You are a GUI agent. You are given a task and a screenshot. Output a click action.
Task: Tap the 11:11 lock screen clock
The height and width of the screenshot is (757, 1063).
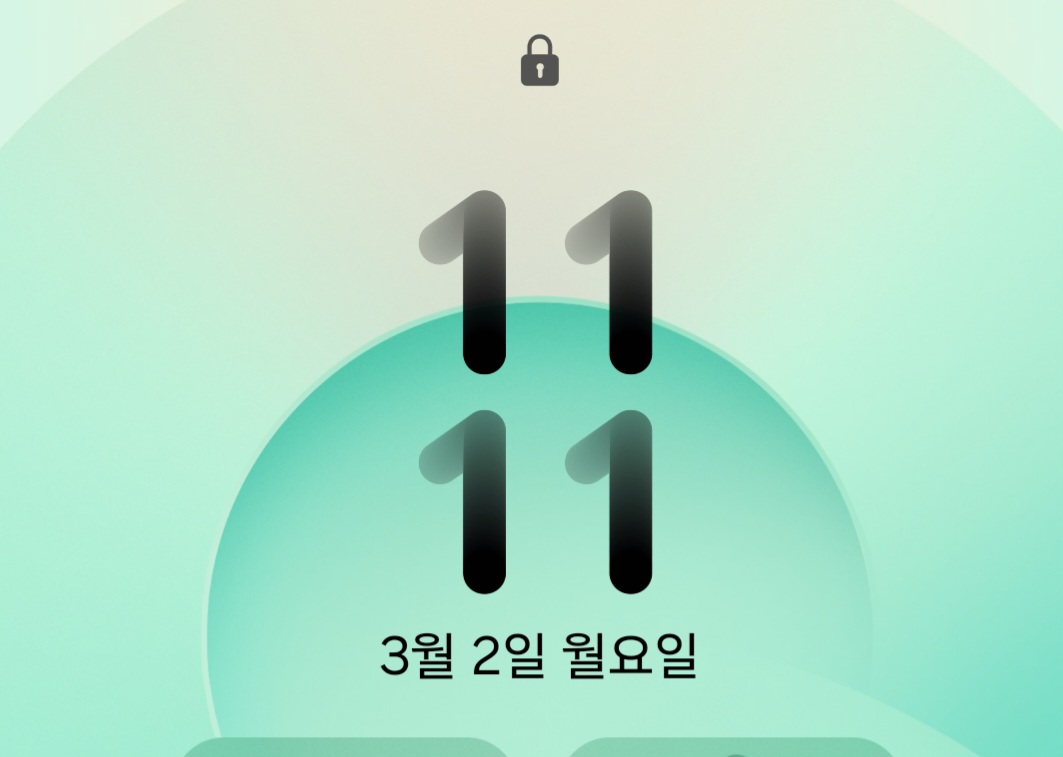(535, 390)
